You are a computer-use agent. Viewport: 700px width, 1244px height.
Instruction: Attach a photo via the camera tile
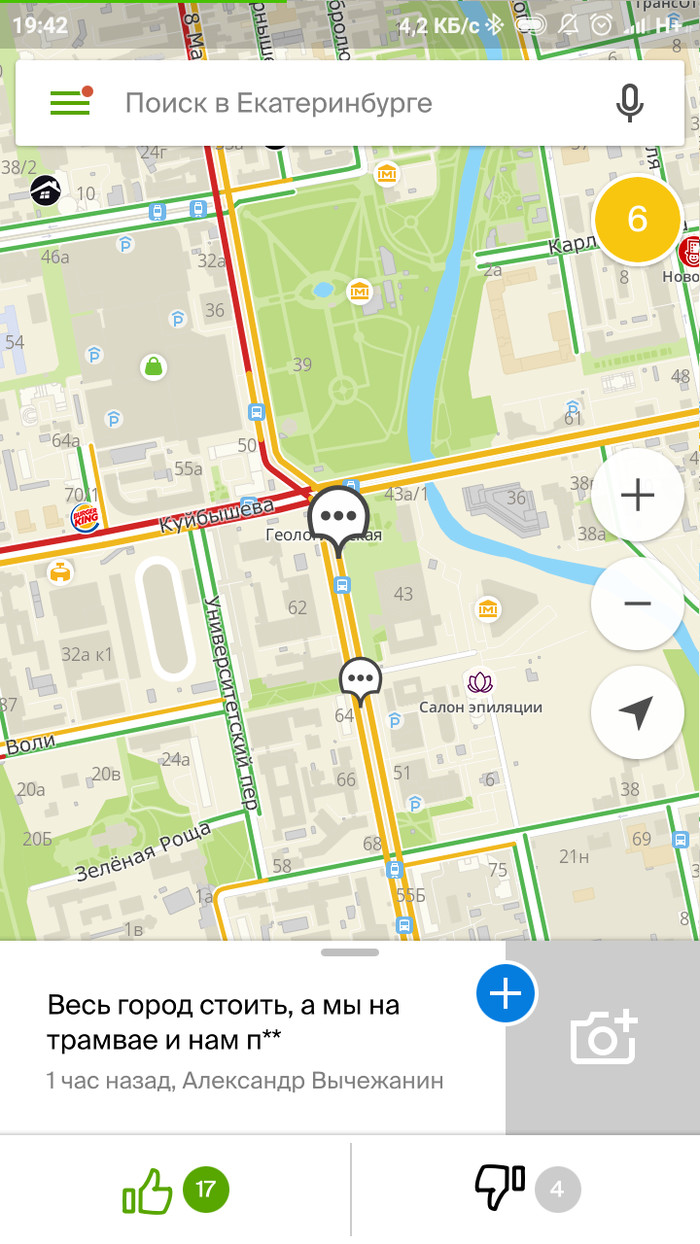603,1037
